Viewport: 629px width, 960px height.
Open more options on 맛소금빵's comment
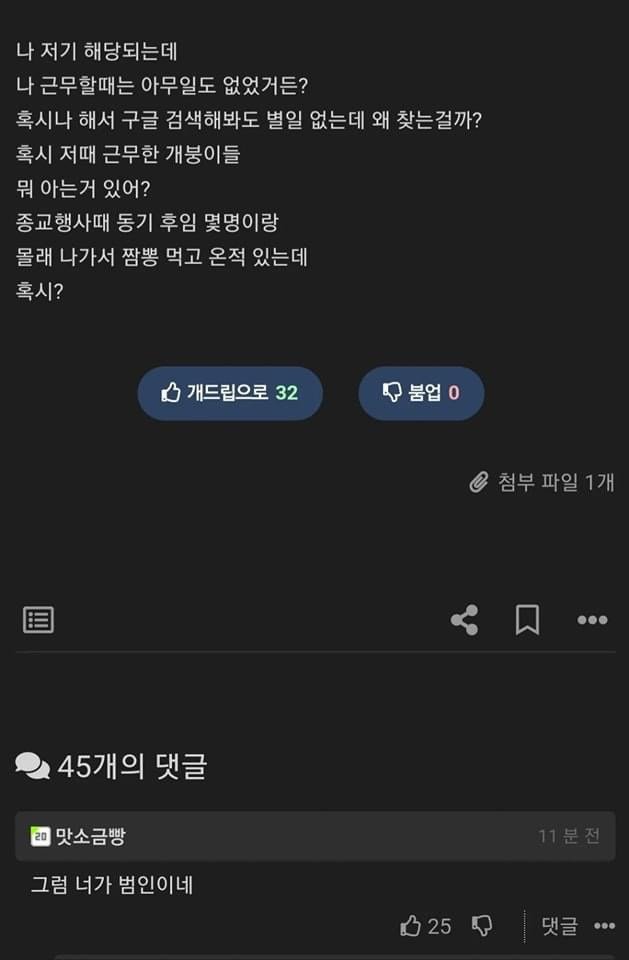click(604, 926)
